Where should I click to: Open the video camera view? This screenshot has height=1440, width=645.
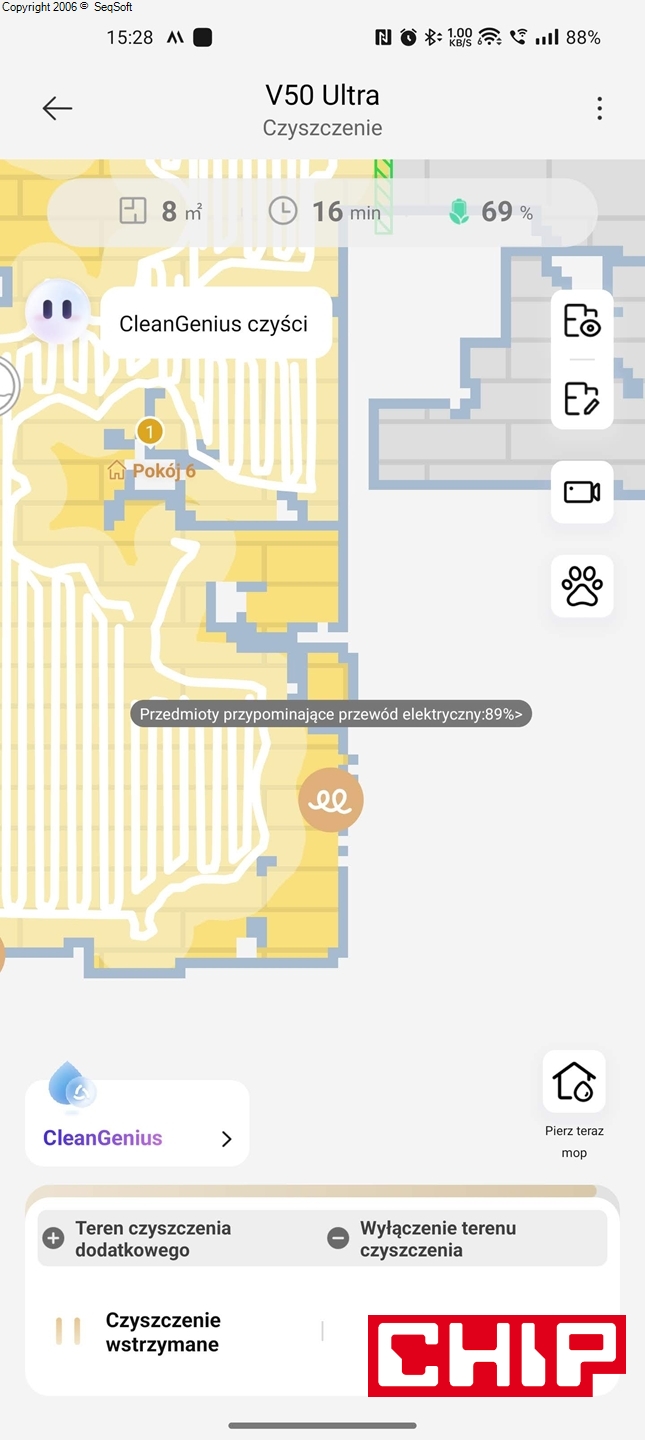click(x=582, y=492)
